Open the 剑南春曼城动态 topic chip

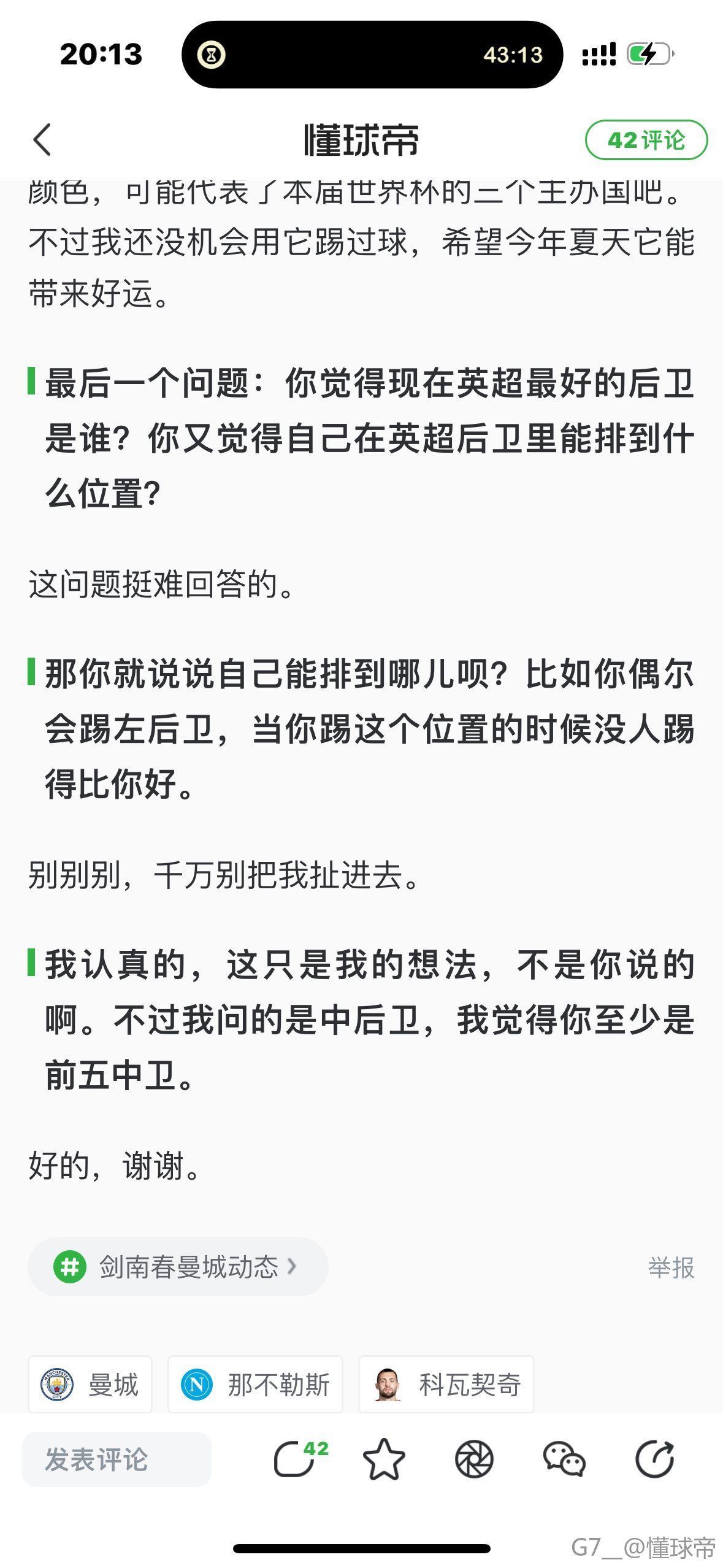[178, 1267]
